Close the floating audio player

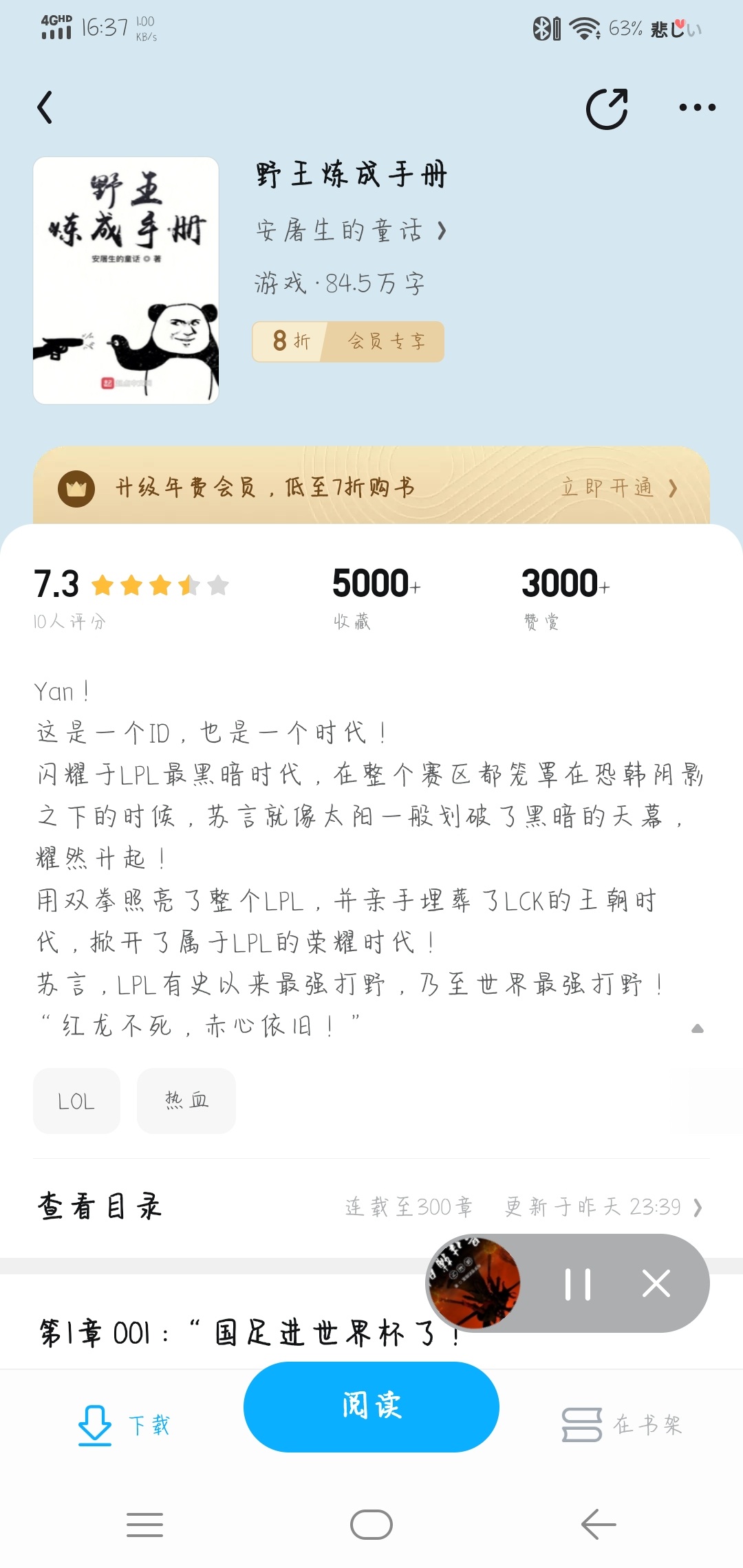tap(656, 1284)
